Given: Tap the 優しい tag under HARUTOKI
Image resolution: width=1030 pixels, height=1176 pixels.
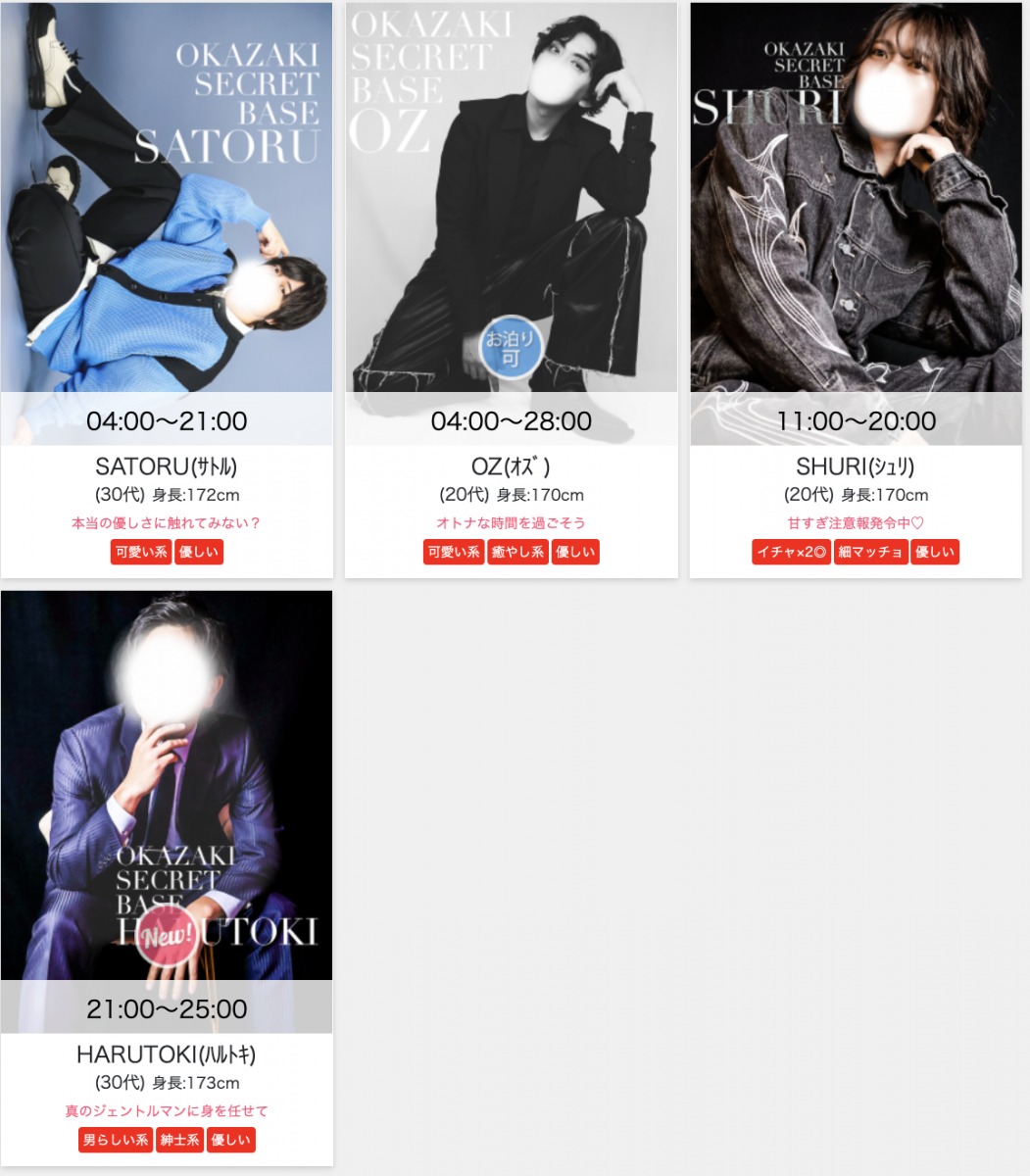Looking at the screenshot, I should tap(231, 1141).
